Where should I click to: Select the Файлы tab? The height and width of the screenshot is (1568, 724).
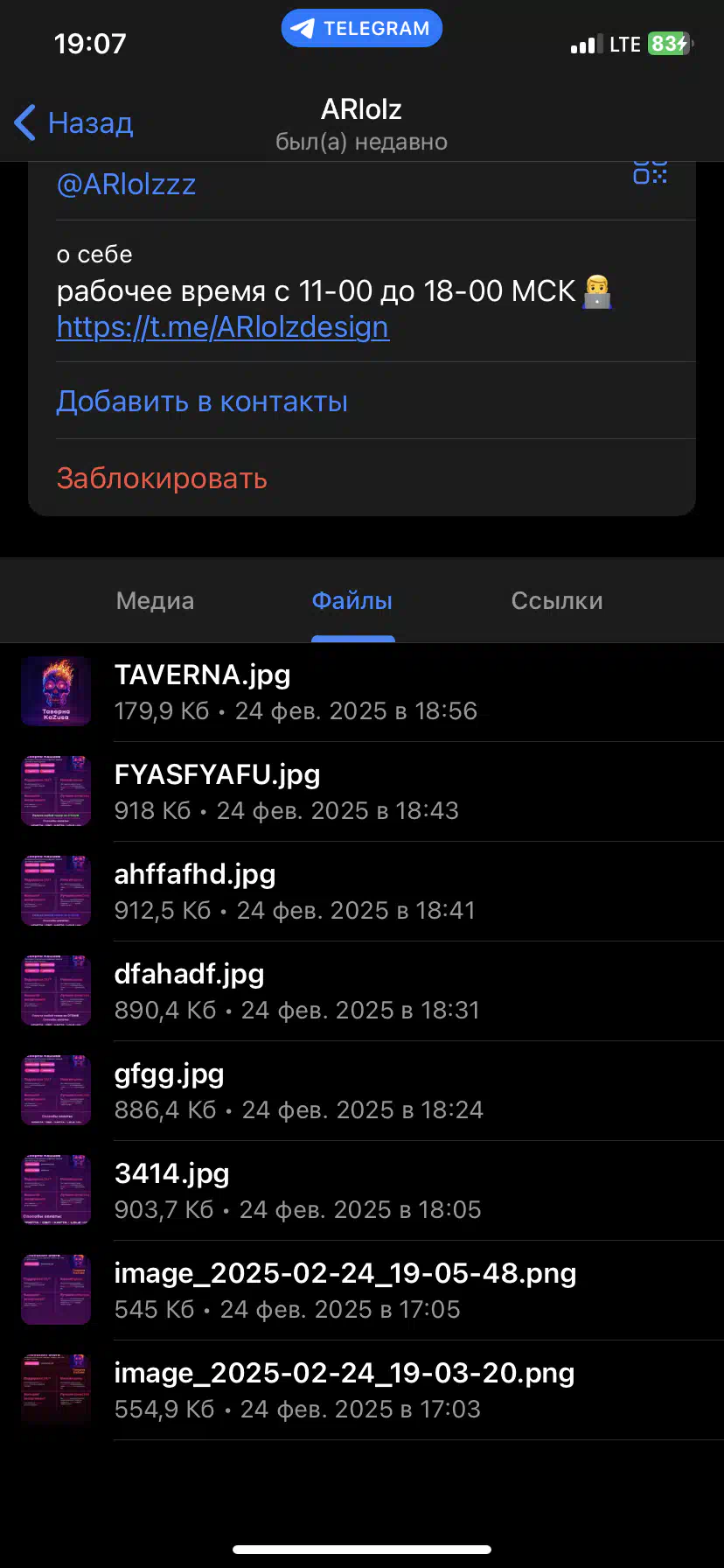coord(352,601)
